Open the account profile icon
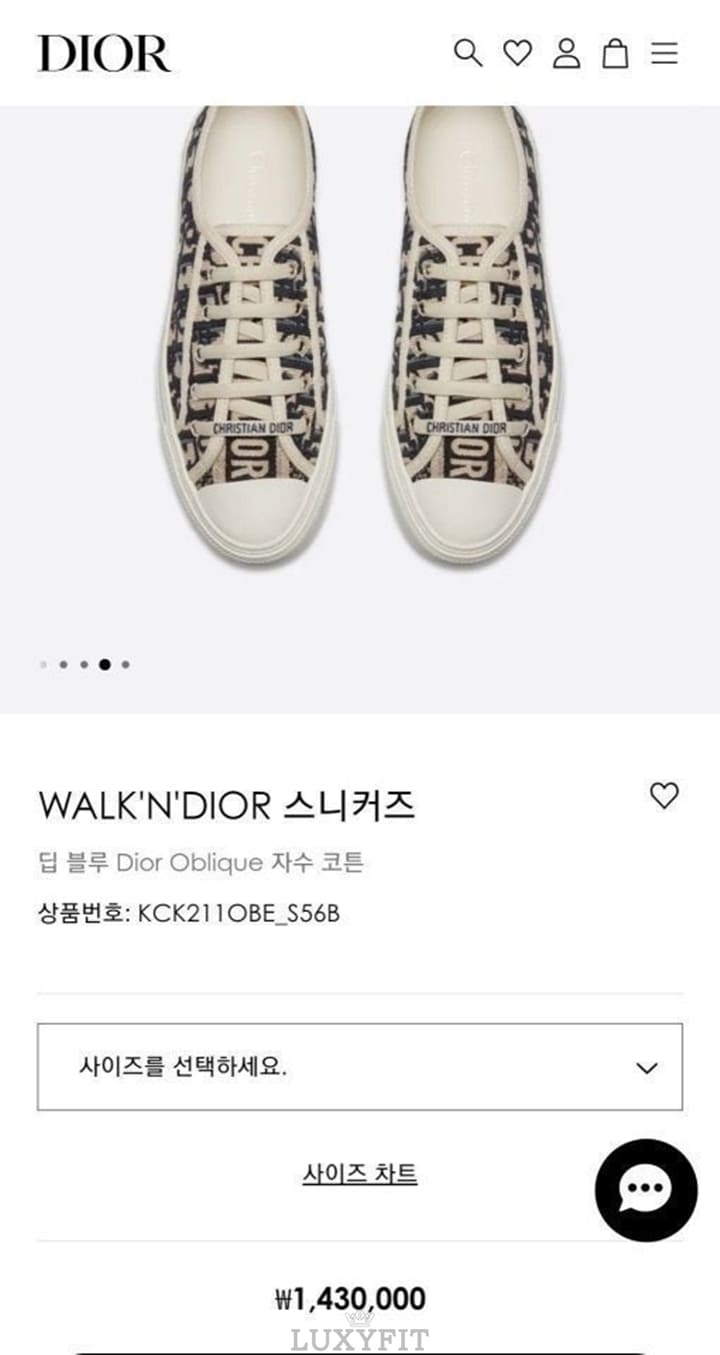This screenshot has height=1355, width=720. coord(566,52)
